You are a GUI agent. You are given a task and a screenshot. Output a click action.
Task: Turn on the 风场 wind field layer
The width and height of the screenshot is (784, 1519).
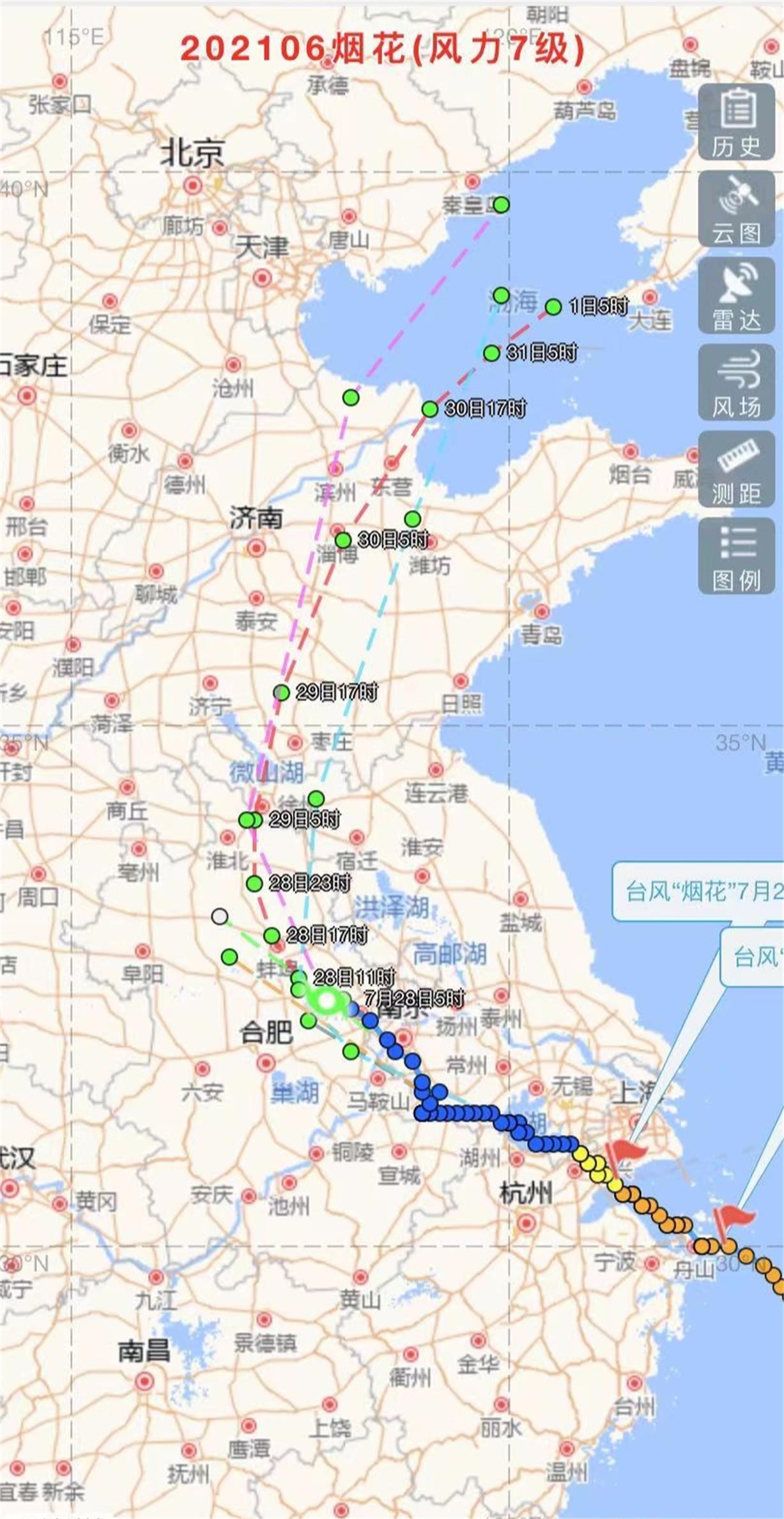(x=736, y=383)
